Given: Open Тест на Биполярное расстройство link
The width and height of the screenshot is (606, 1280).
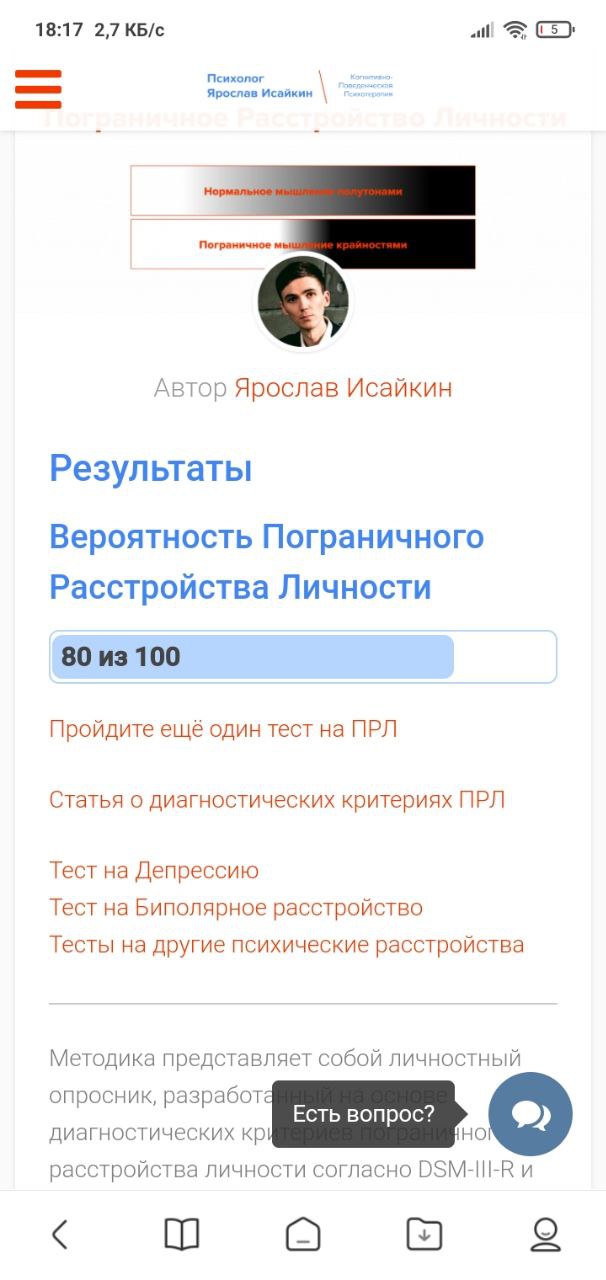Looking at the screenshot, I should pos(236,908).
